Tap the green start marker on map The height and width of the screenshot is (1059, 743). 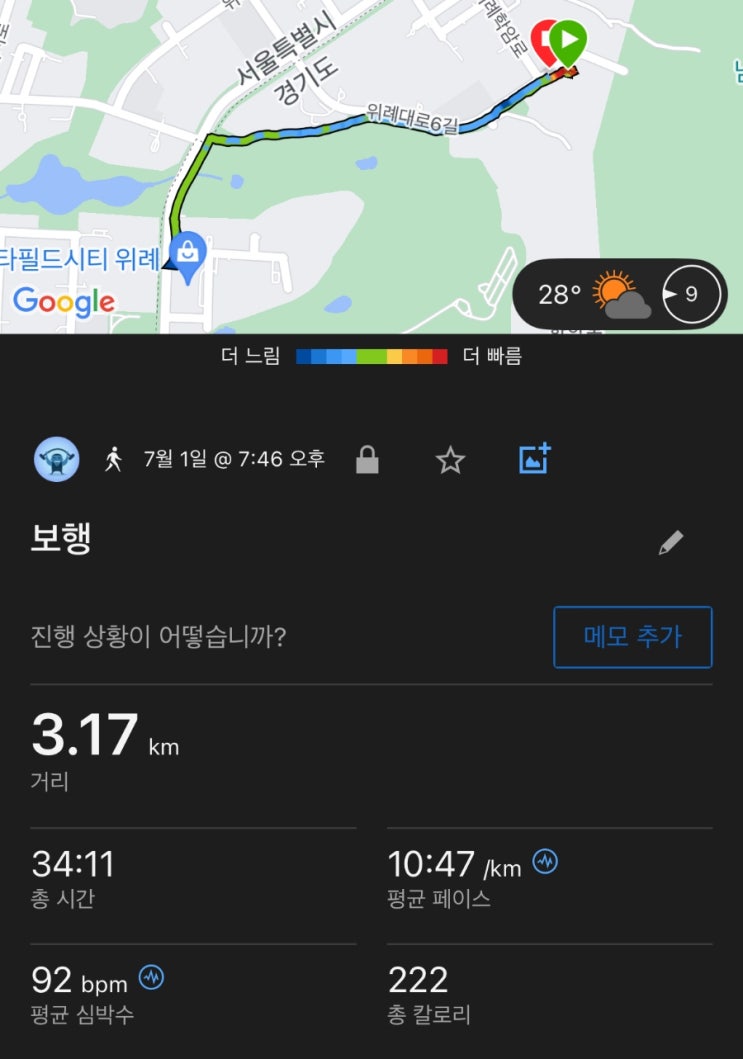(569, 42)
